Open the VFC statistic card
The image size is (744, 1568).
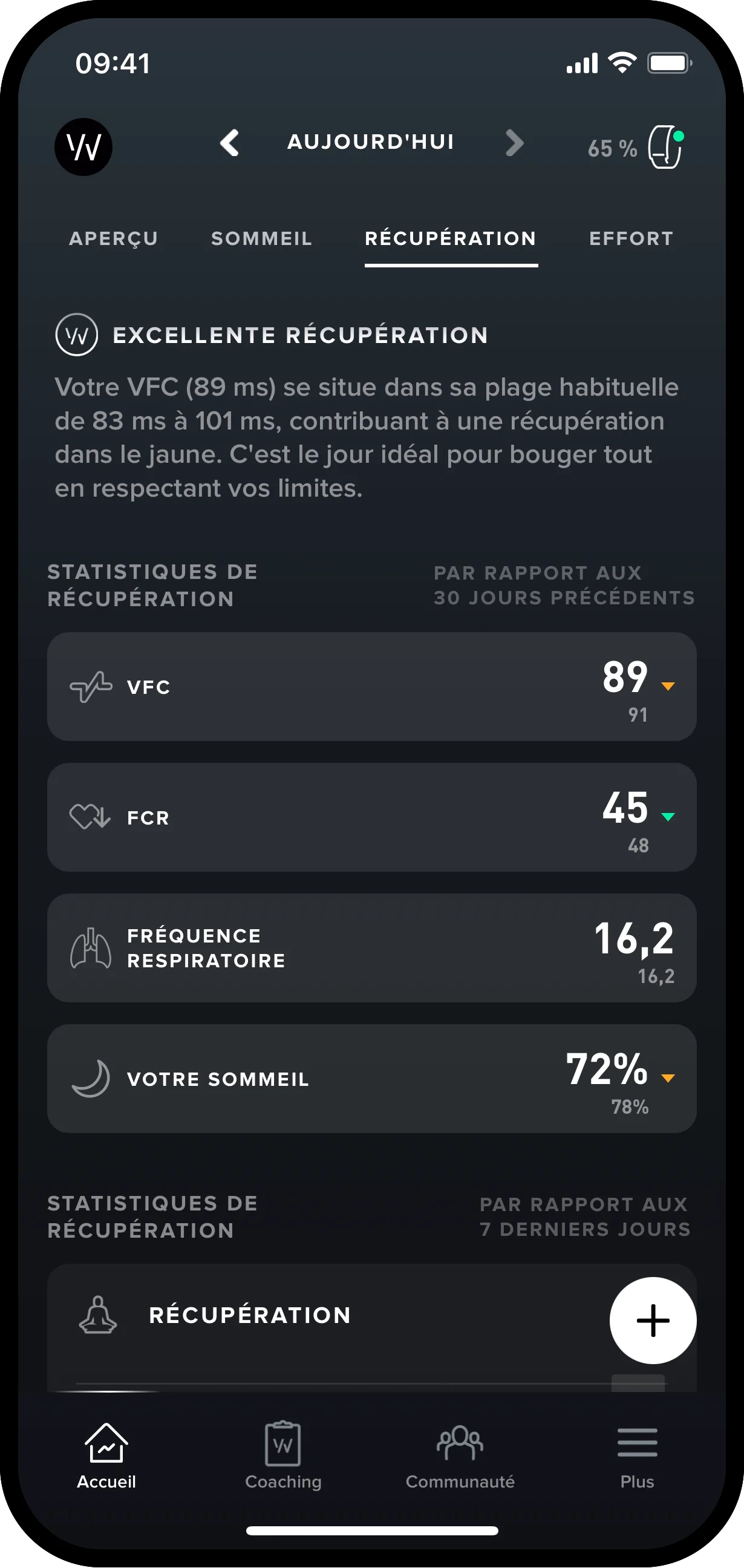pyautogui.click(x=371, y=687)
